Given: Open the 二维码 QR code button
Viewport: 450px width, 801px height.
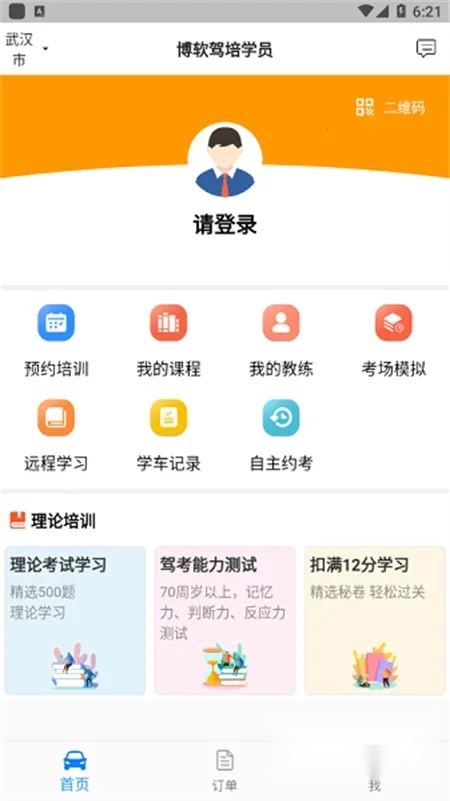Looking at the screenshot, I should [390, 107].
